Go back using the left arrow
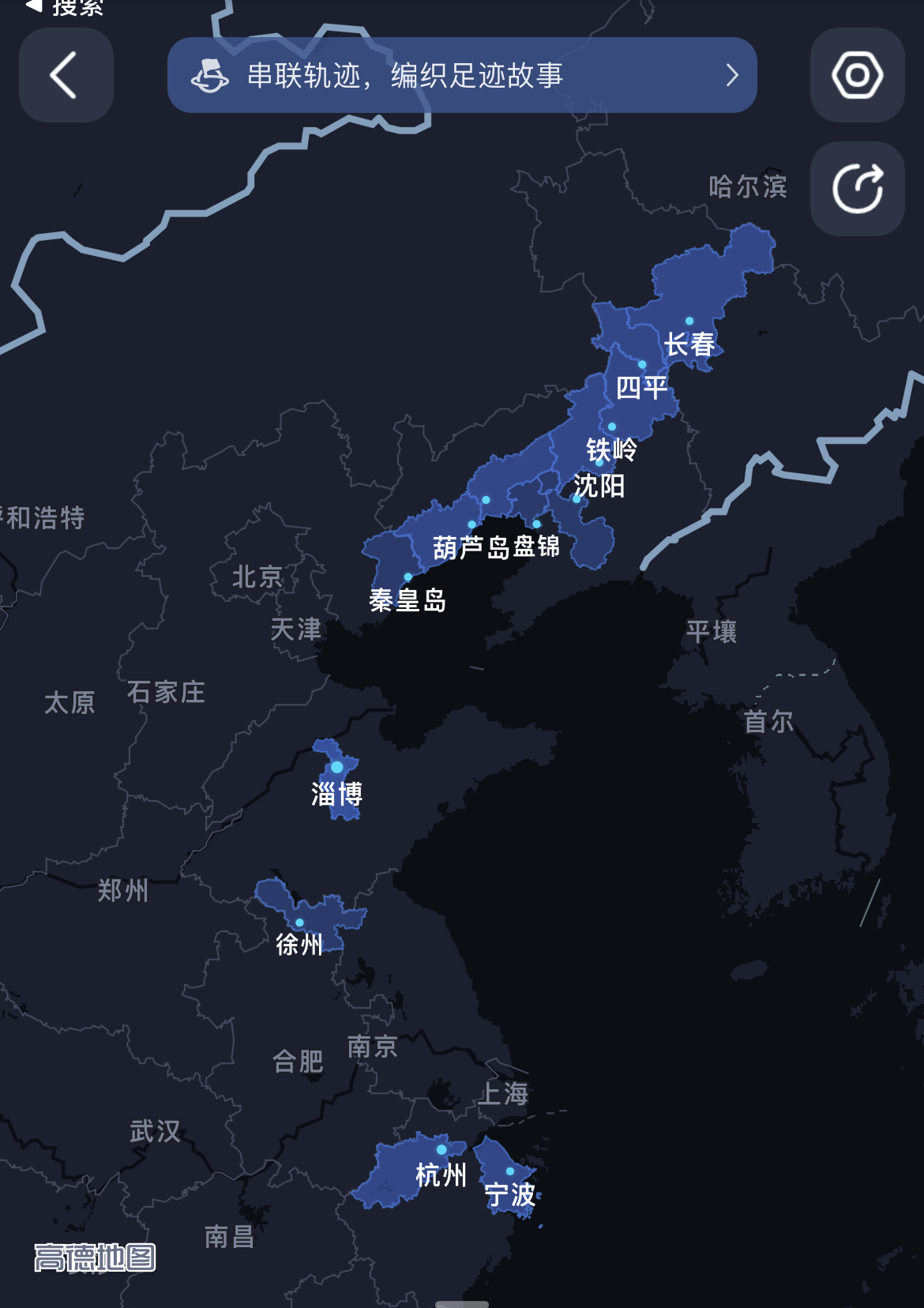The width and height of the screenshot is (924, 1308). [x=66, y=76]
